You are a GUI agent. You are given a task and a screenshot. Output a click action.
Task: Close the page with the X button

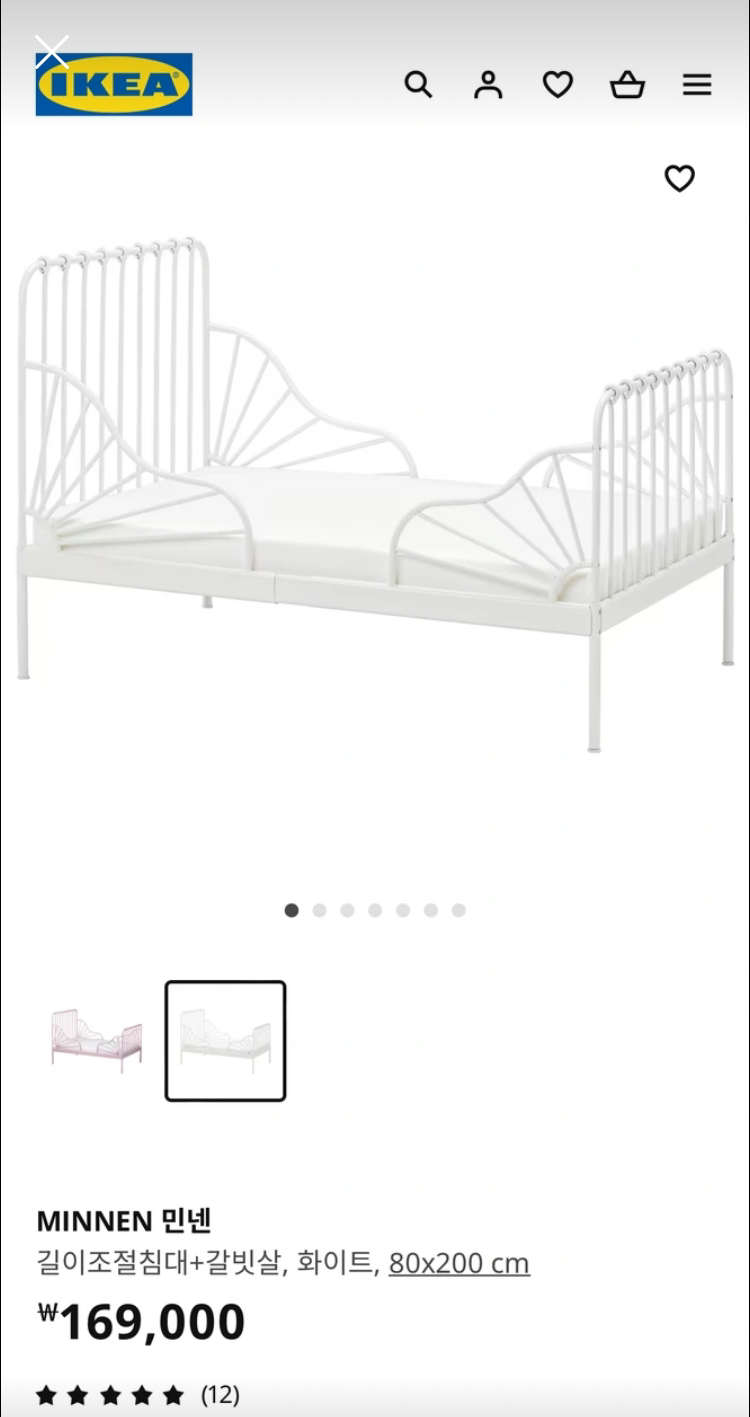tap(51, 51)
